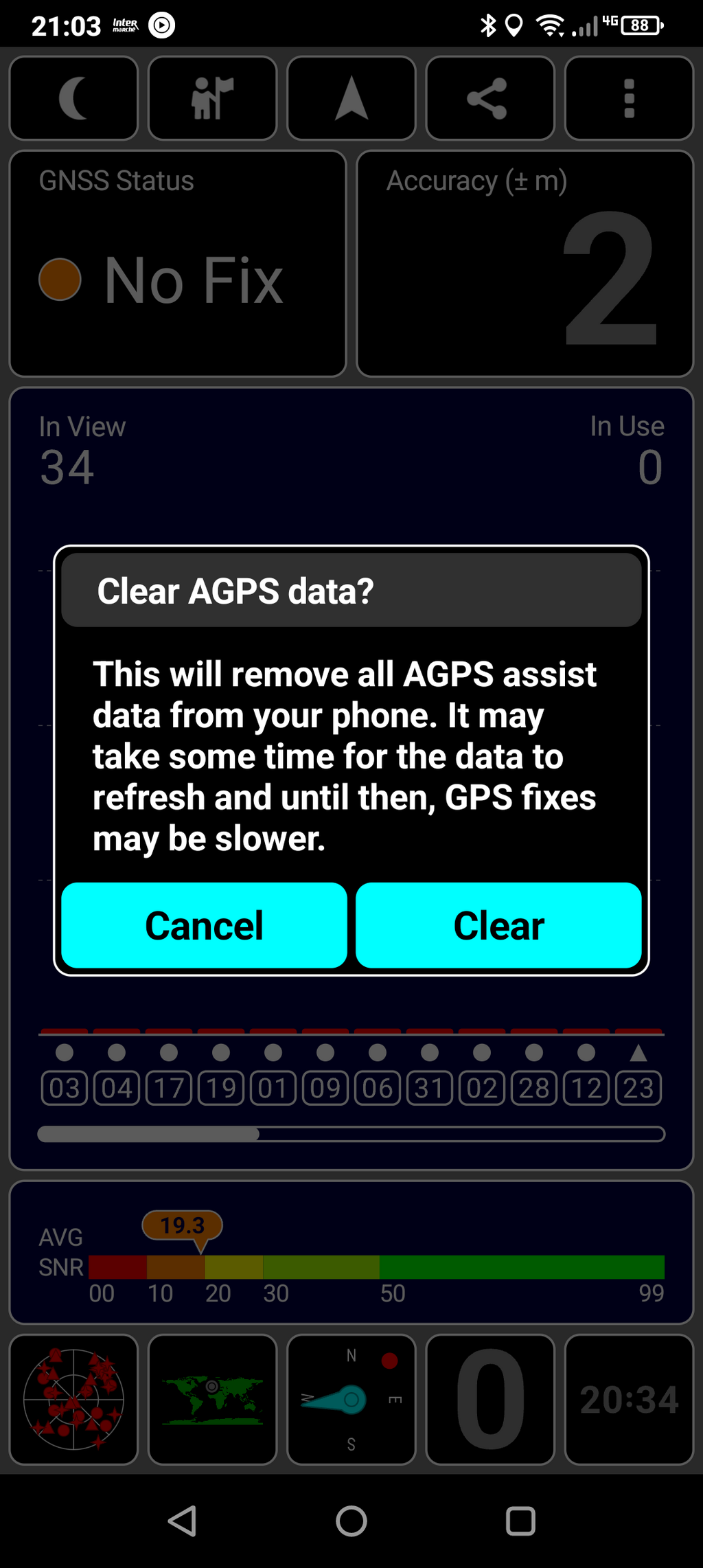Open the world map tile
Viewport: 703px width, 1568px height.
212,1399
